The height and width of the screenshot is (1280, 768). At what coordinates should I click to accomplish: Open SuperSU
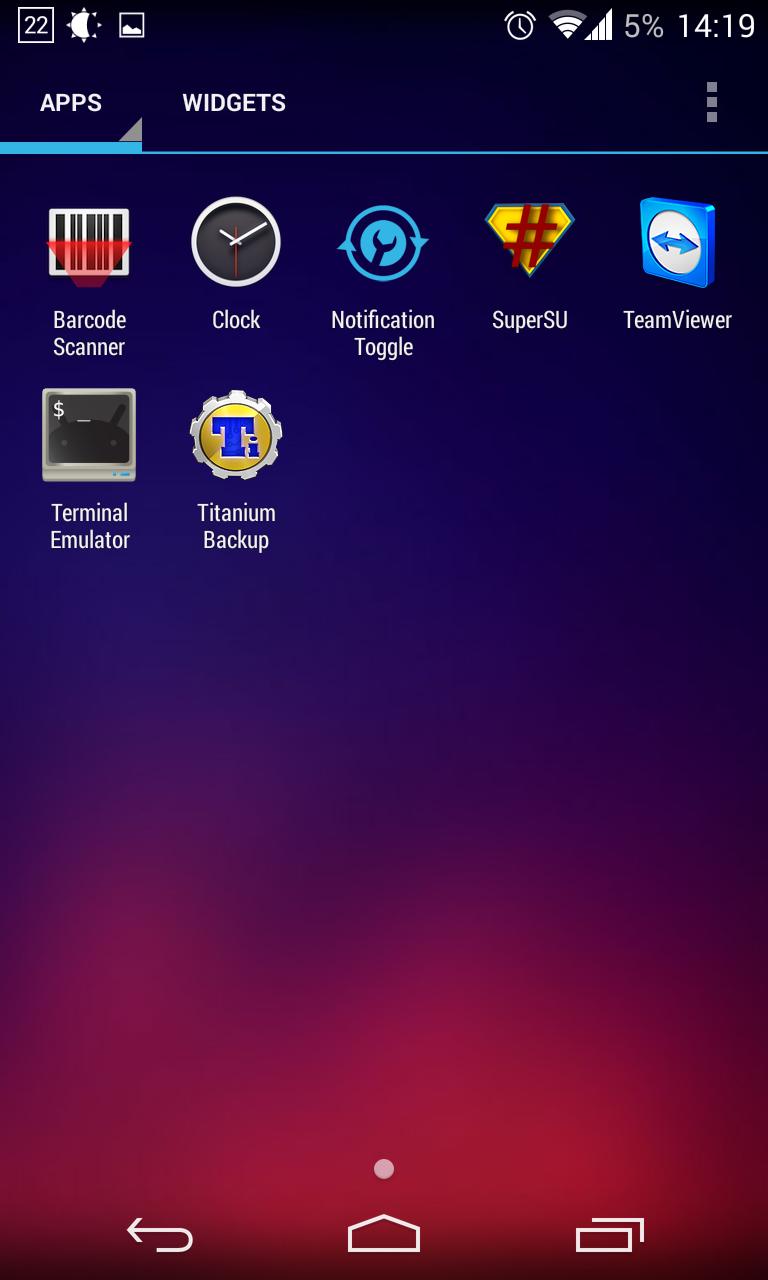coord(530,265)
